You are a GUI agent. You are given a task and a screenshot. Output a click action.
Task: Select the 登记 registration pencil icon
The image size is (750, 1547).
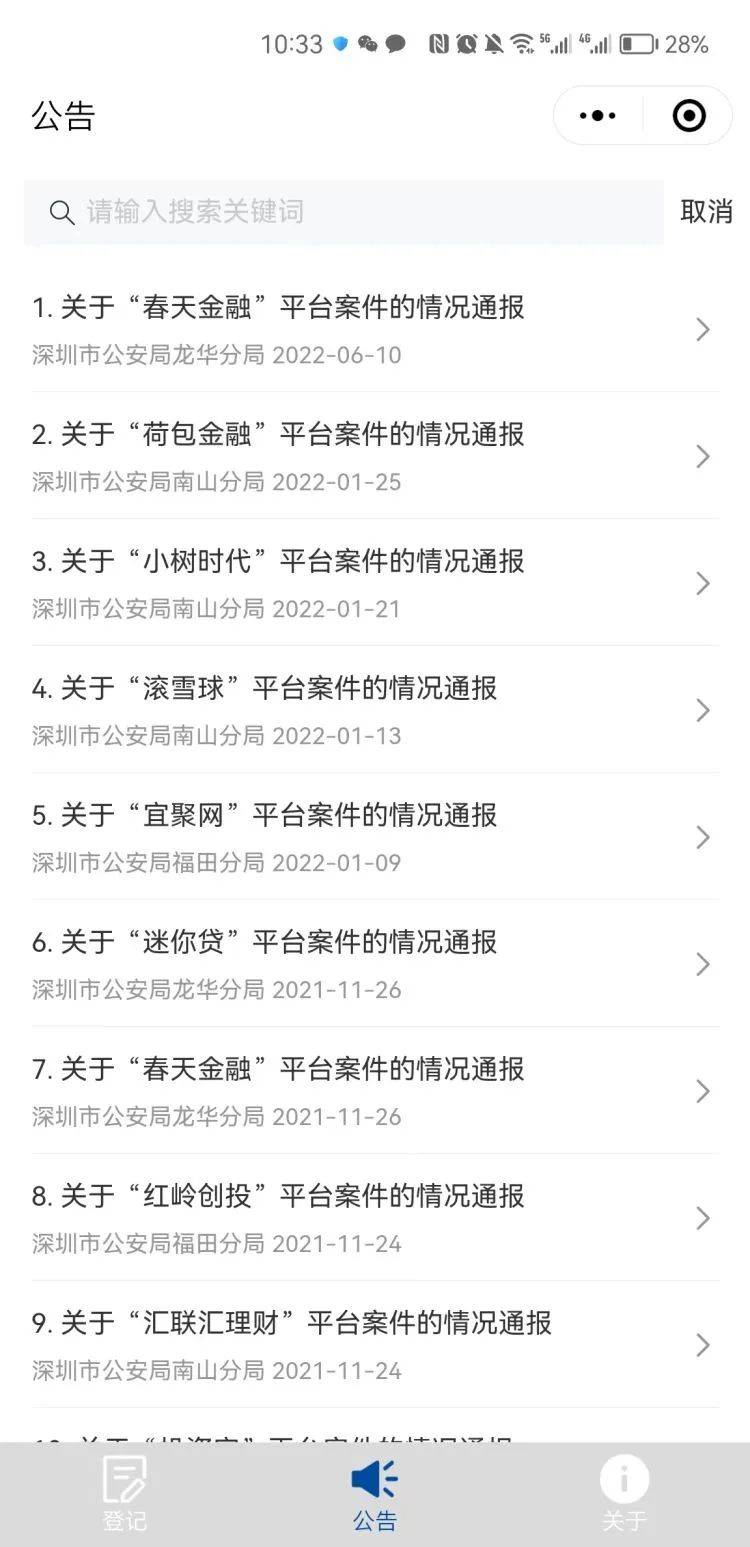point(124,1478)
